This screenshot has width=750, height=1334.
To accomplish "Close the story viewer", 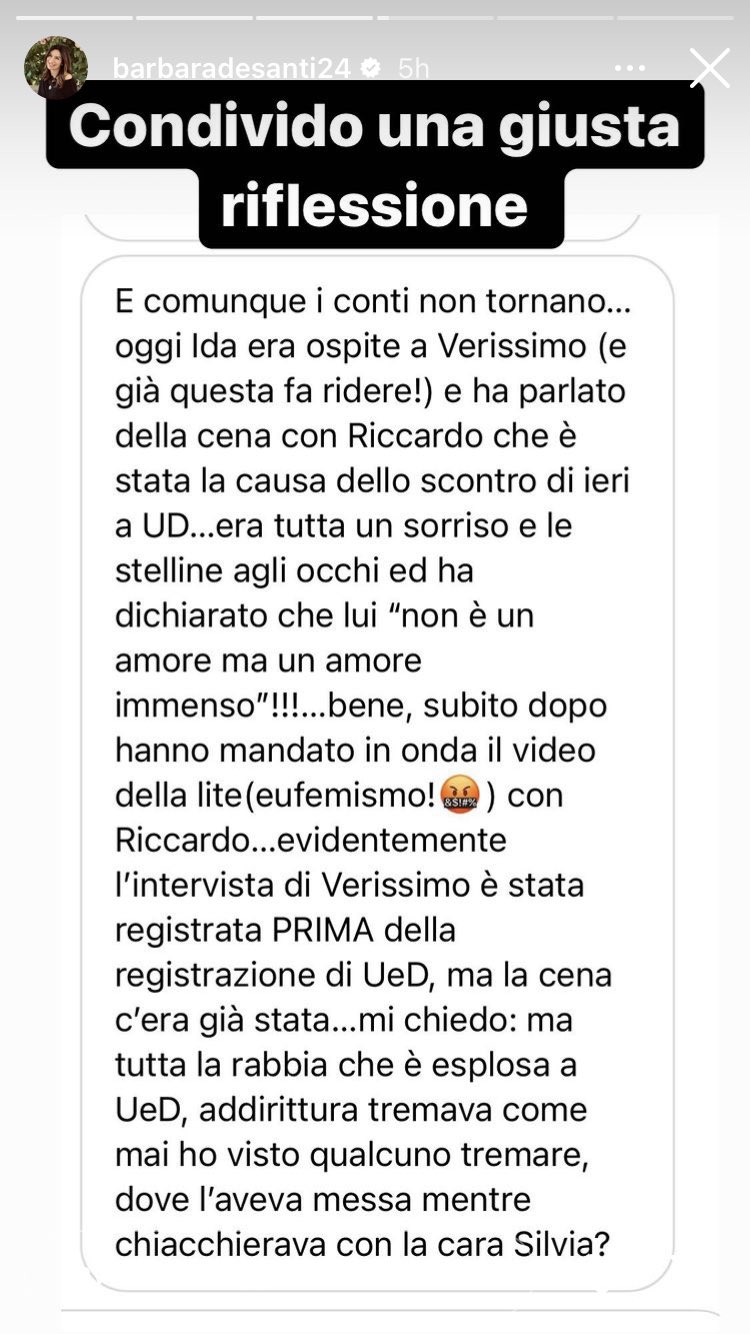I will pos(709,68).
